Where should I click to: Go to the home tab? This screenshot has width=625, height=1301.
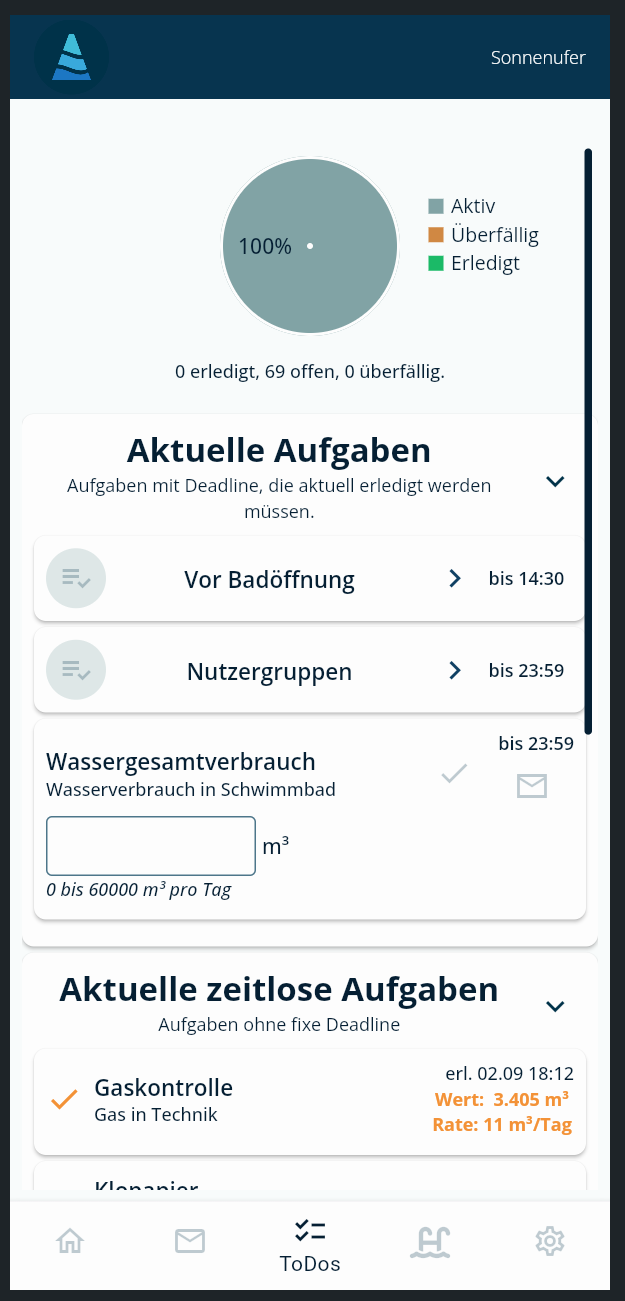point(70,1241)
